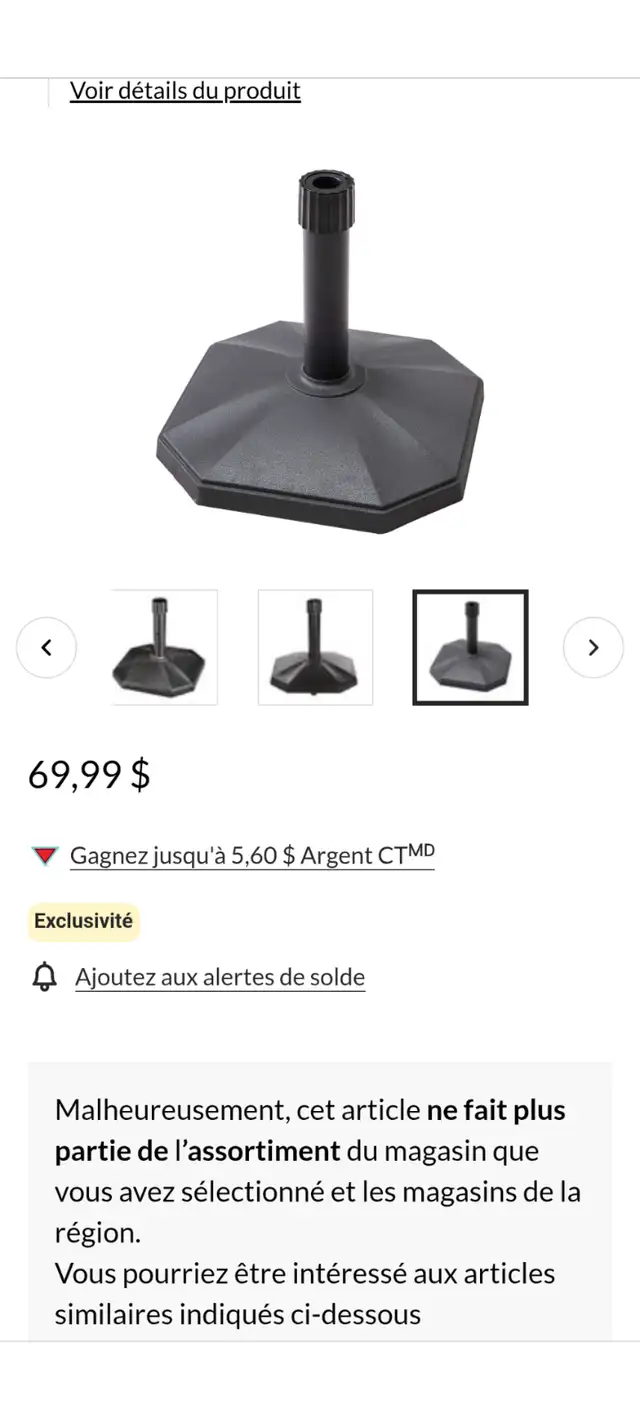
Task: Show next product image with right arrow
Action: point(593,648)
